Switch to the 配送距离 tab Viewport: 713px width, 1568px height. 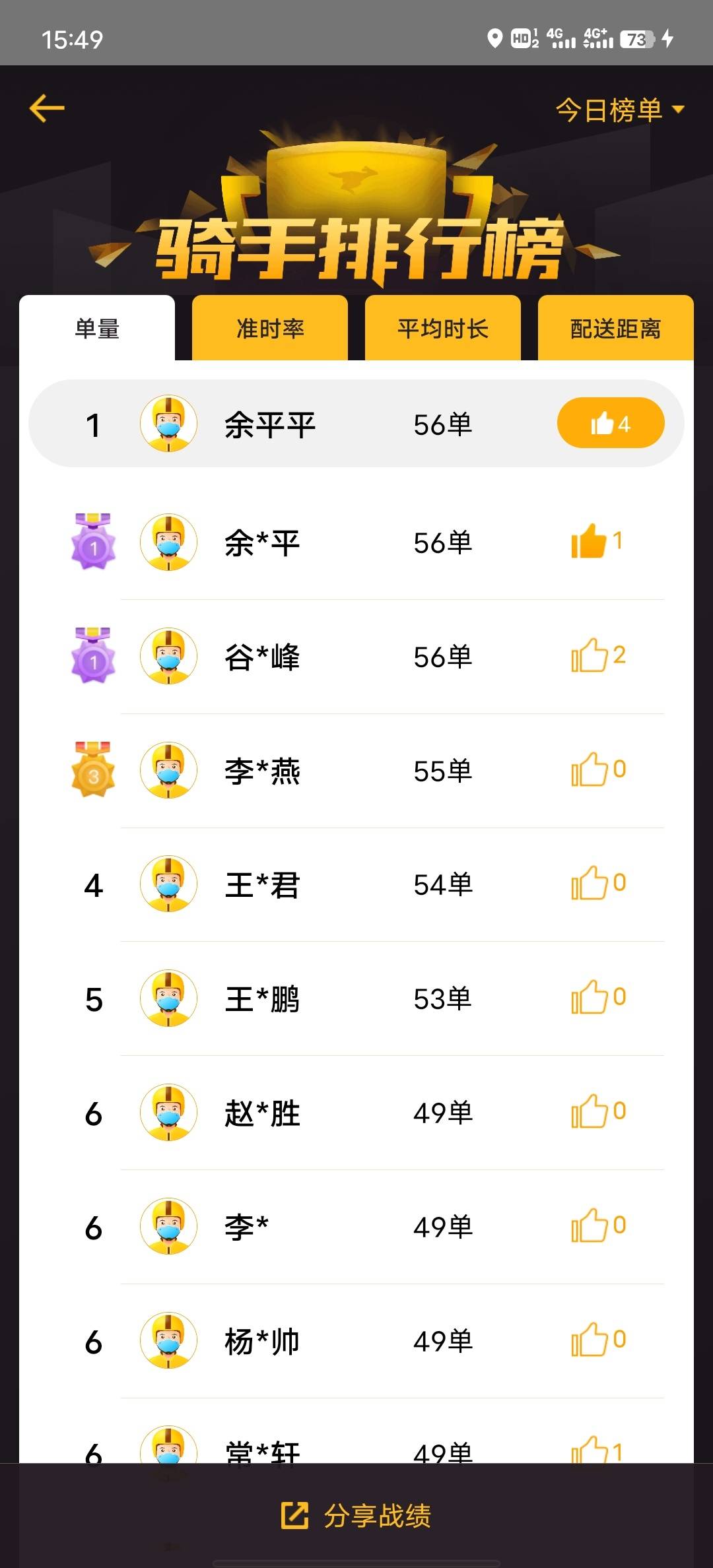615,328
